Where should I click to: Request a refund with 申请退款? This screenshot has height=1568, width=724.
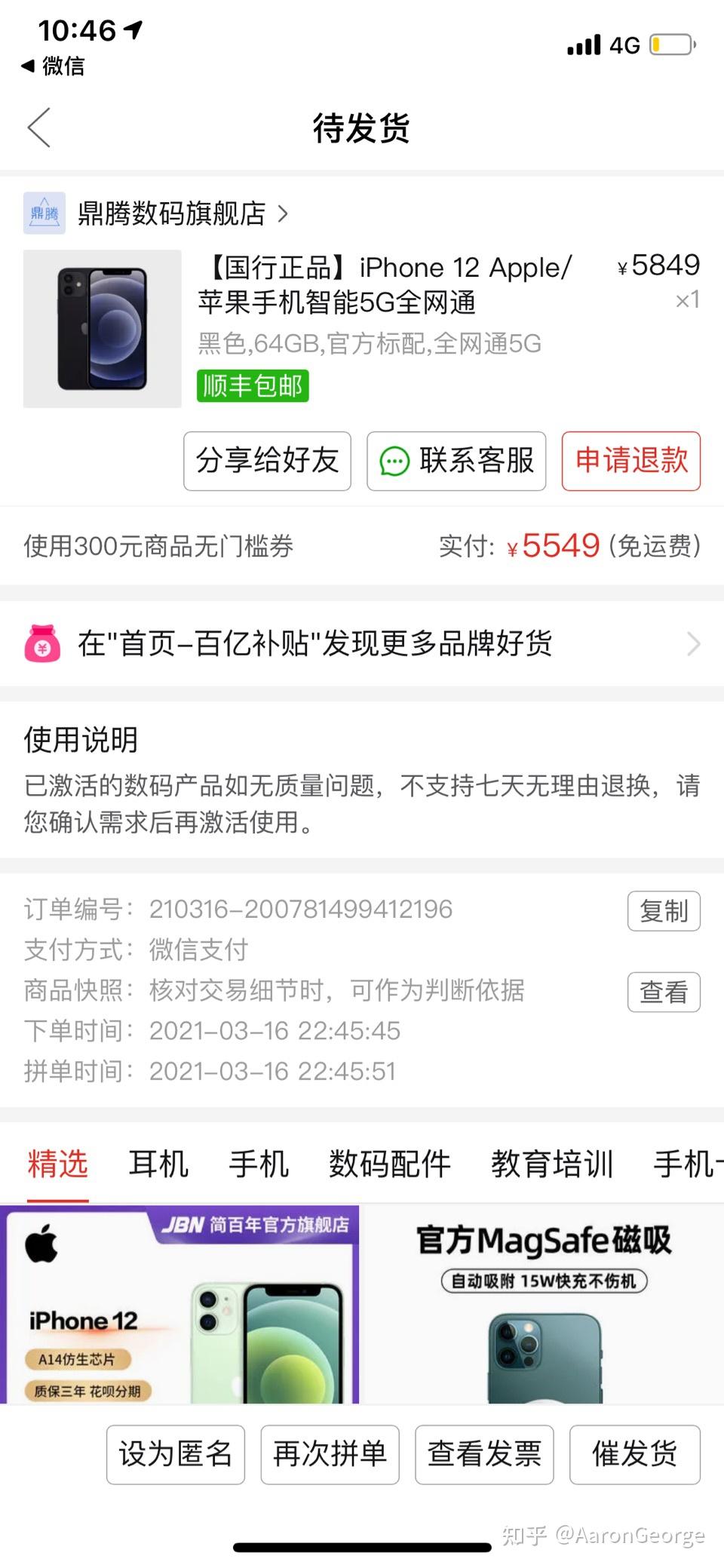coord(630,461)
